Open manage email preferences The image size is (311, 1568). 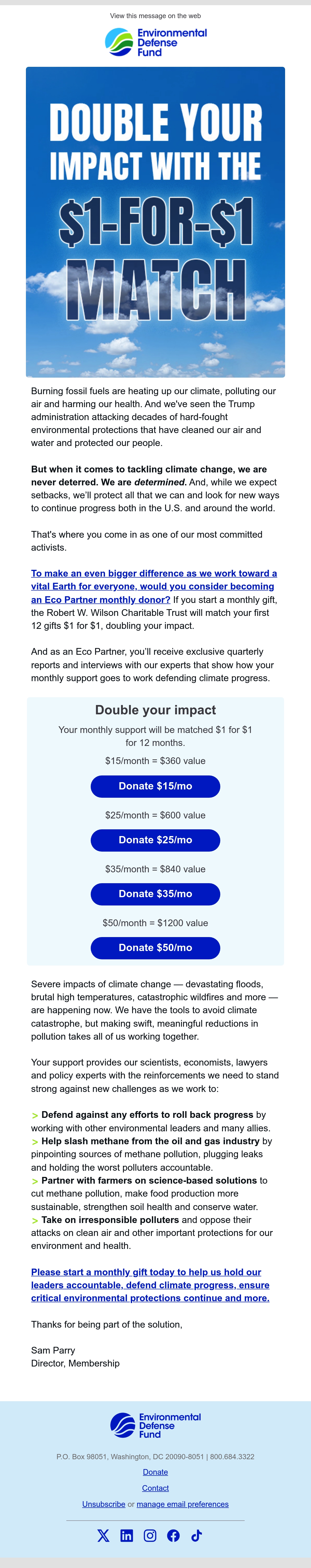(183, 1504)
